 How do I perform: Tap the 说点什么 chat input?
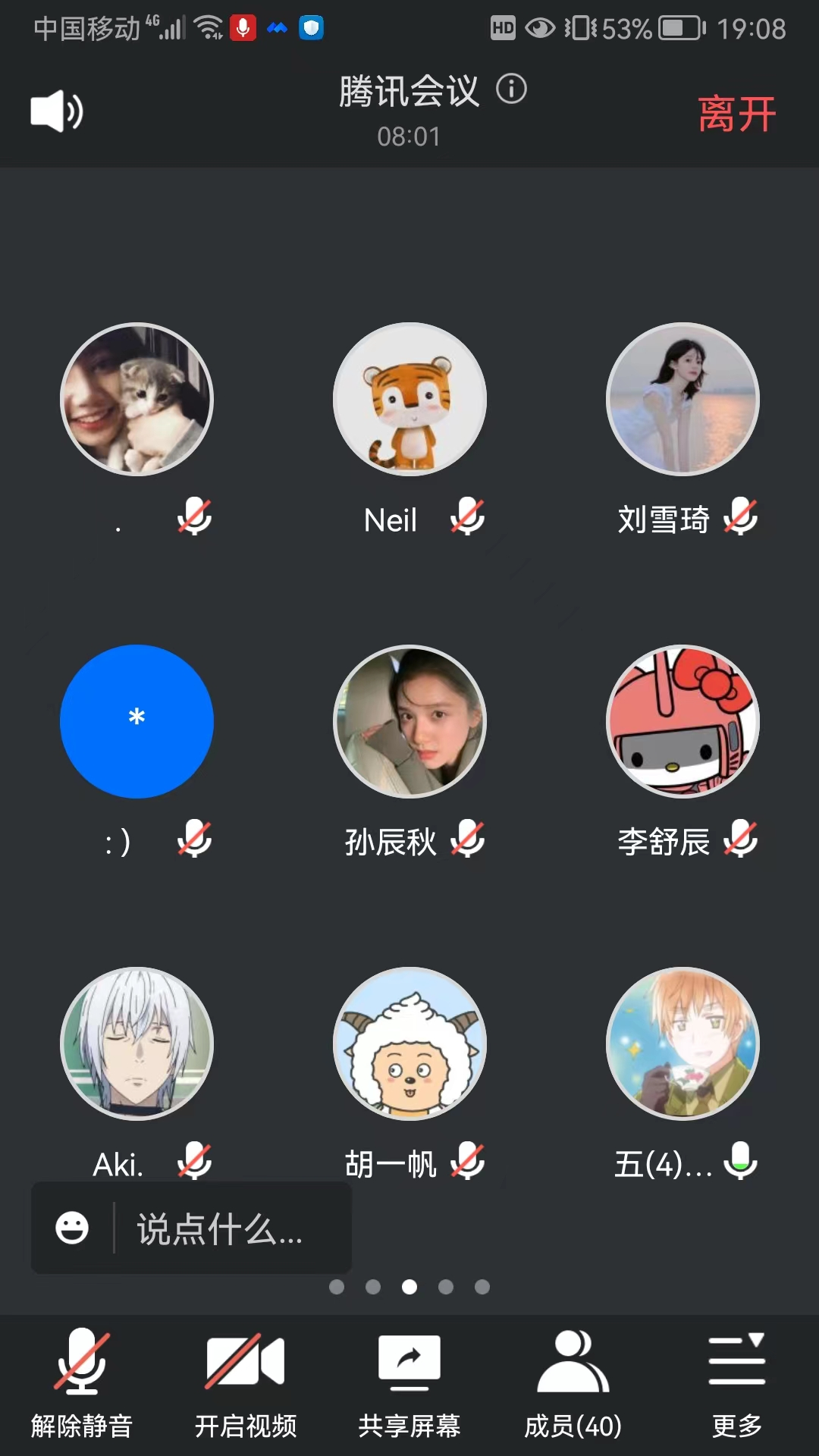(220, 1228)
